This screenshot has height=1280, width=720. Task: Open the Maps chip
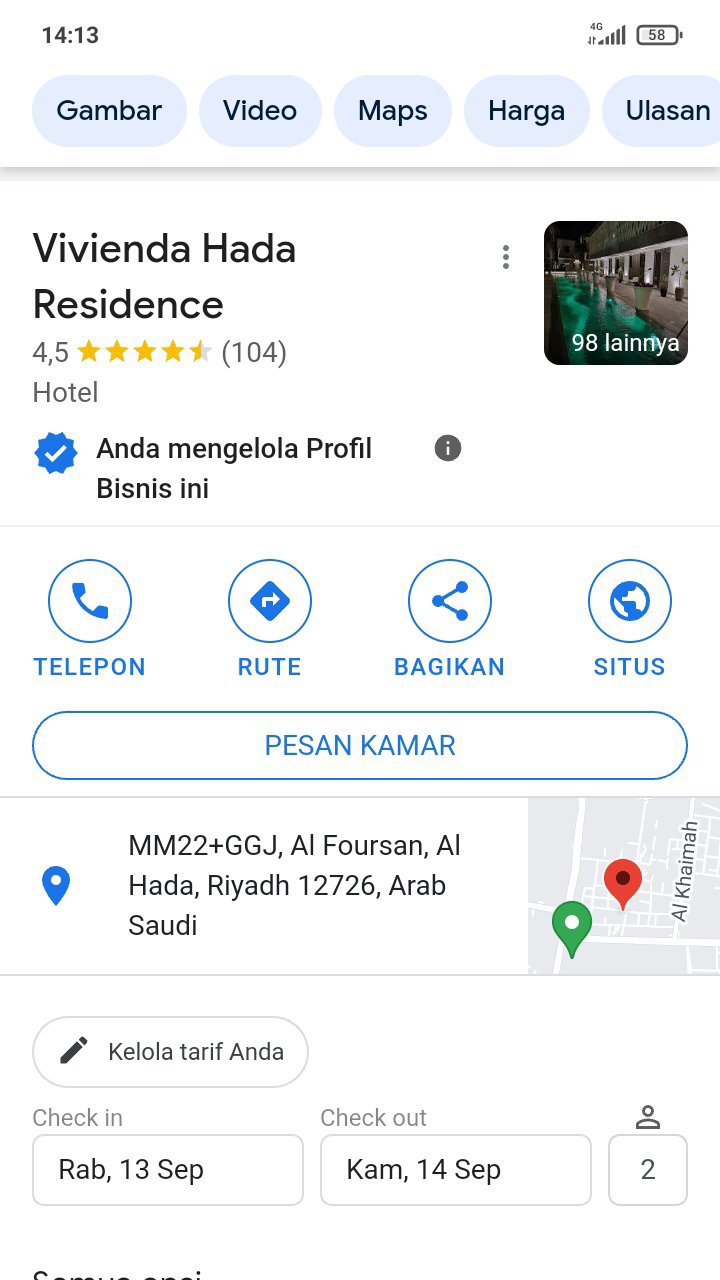click(393, 110)
